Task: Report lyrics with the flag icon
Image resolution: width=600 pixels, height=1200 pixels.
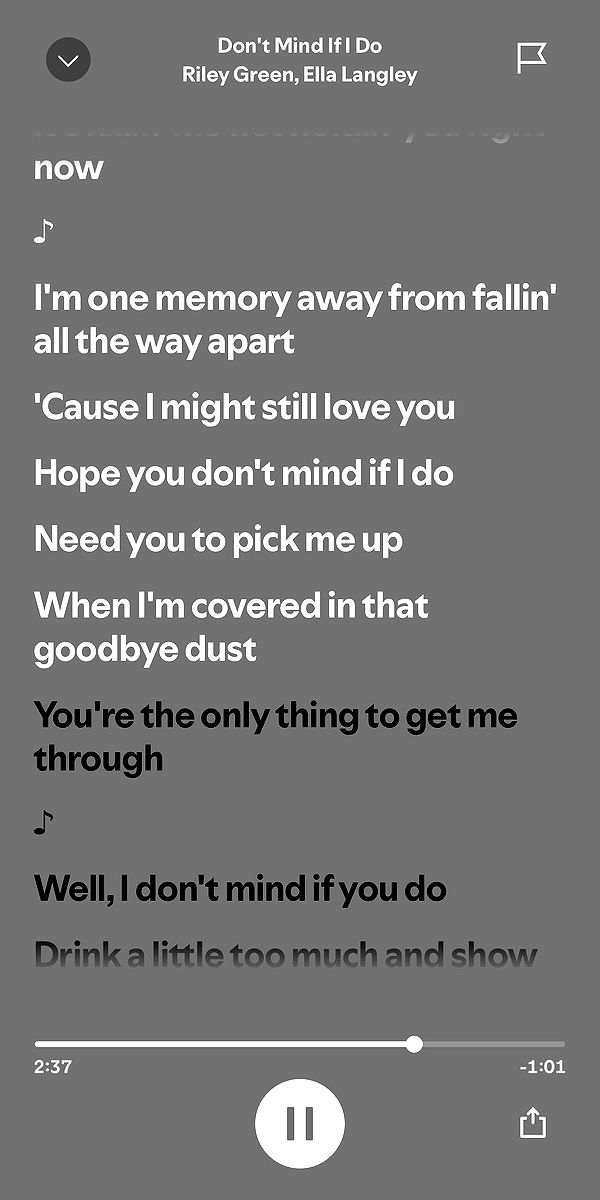Action: coord(531,59)
